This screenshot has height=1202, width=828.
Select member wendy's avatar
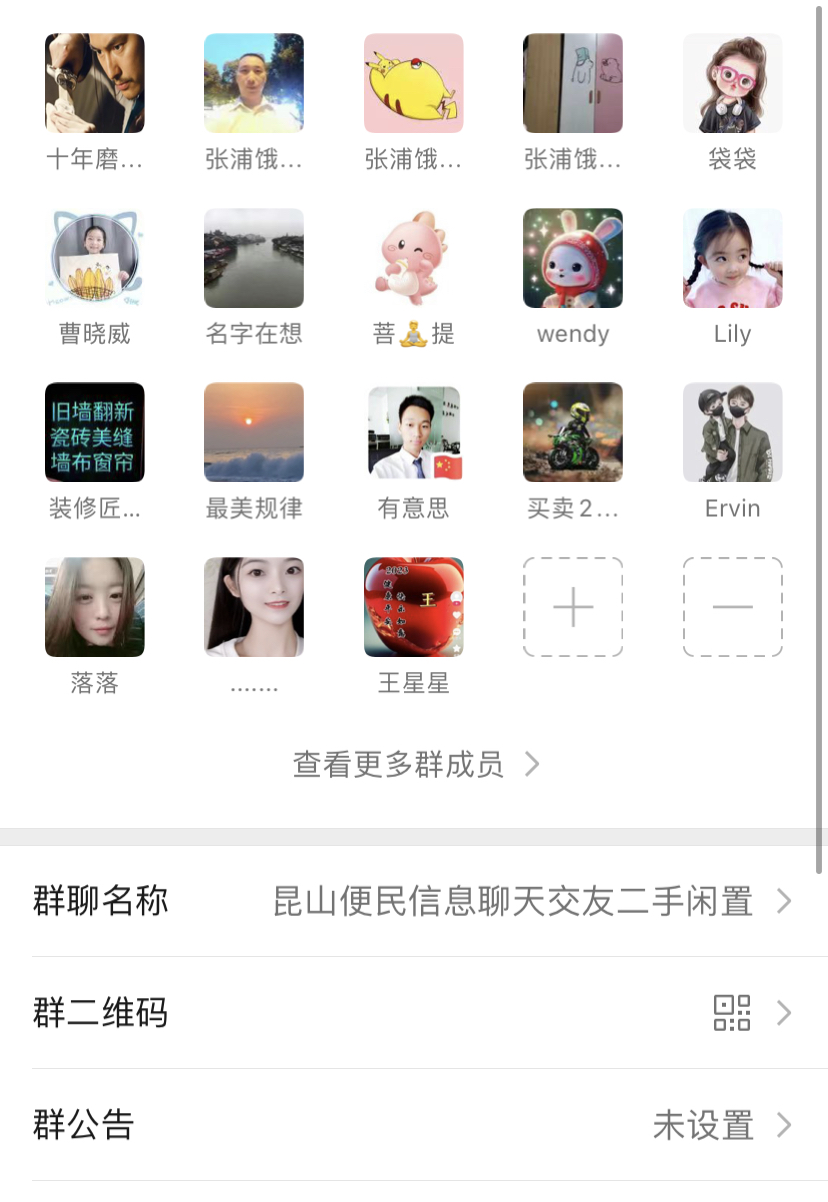click(x=573, y=258)
